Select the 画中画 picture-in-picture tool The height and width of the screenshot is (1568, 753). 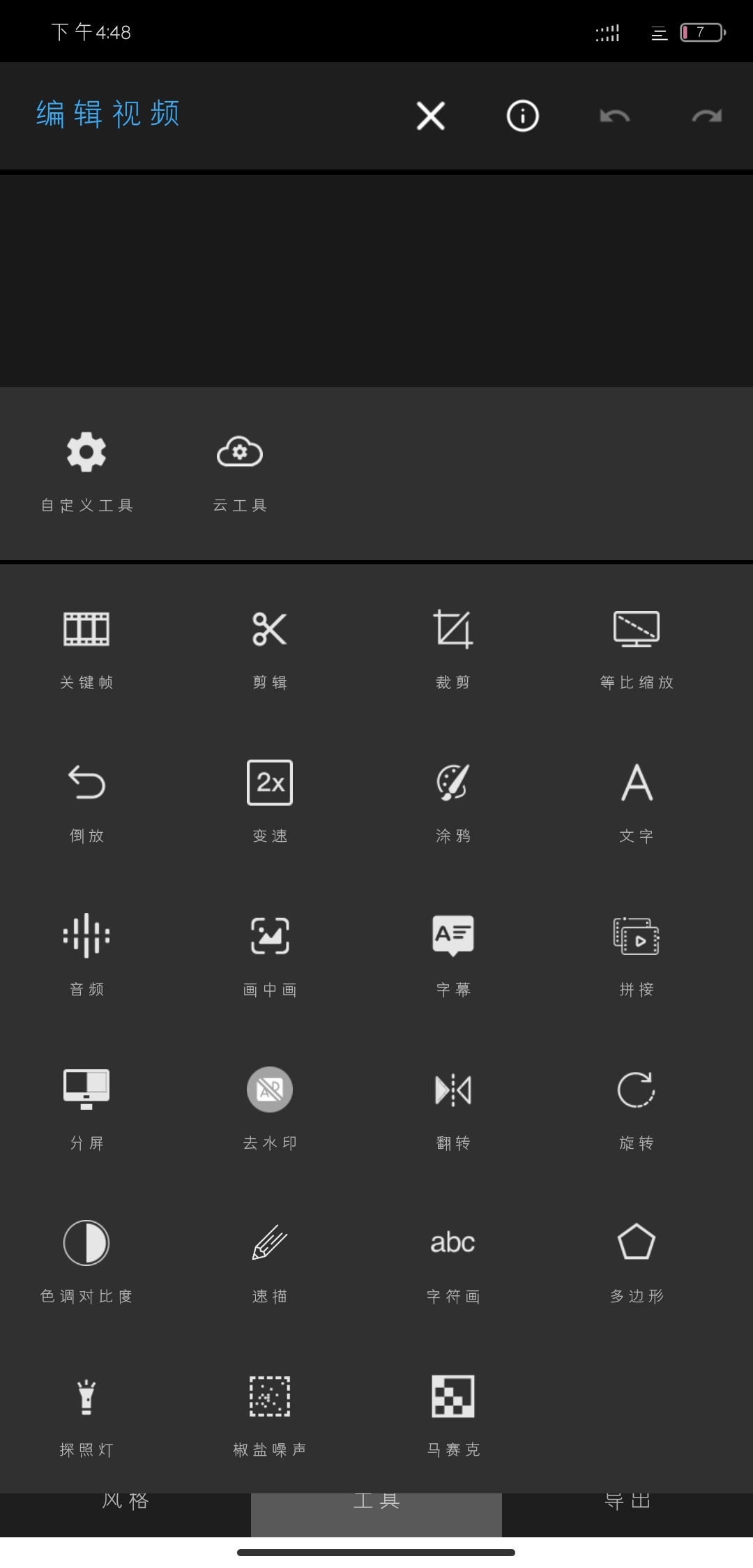pyautogui.click(x=270, y=957)
